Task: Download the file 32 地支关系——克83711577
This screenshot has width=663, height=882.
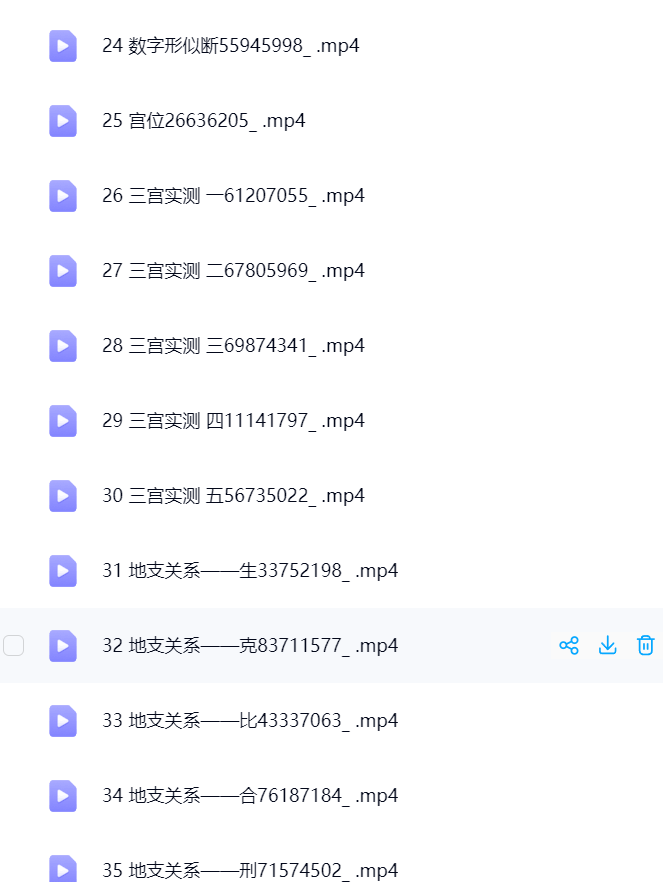Action: (x=607, y=645)
